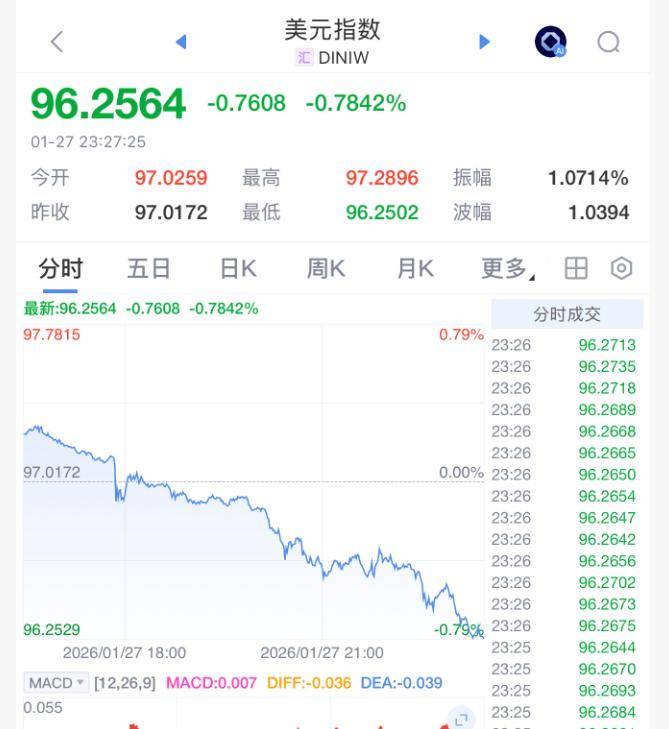Switch to the 周K chart tab
The width and height of the screenshot is (669, 729).
point(326,268)
